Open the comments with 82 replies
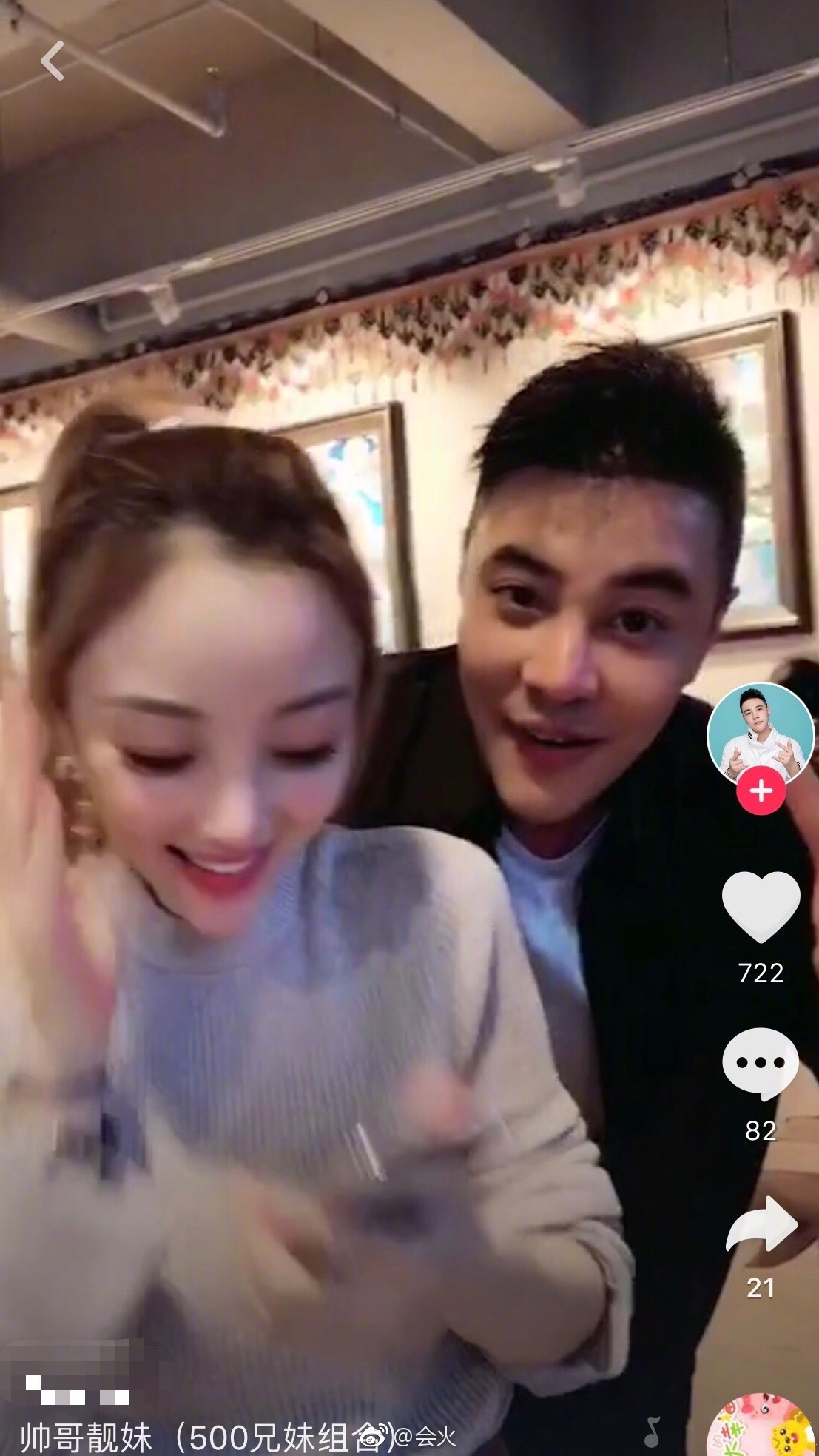 coord(760,1064)
